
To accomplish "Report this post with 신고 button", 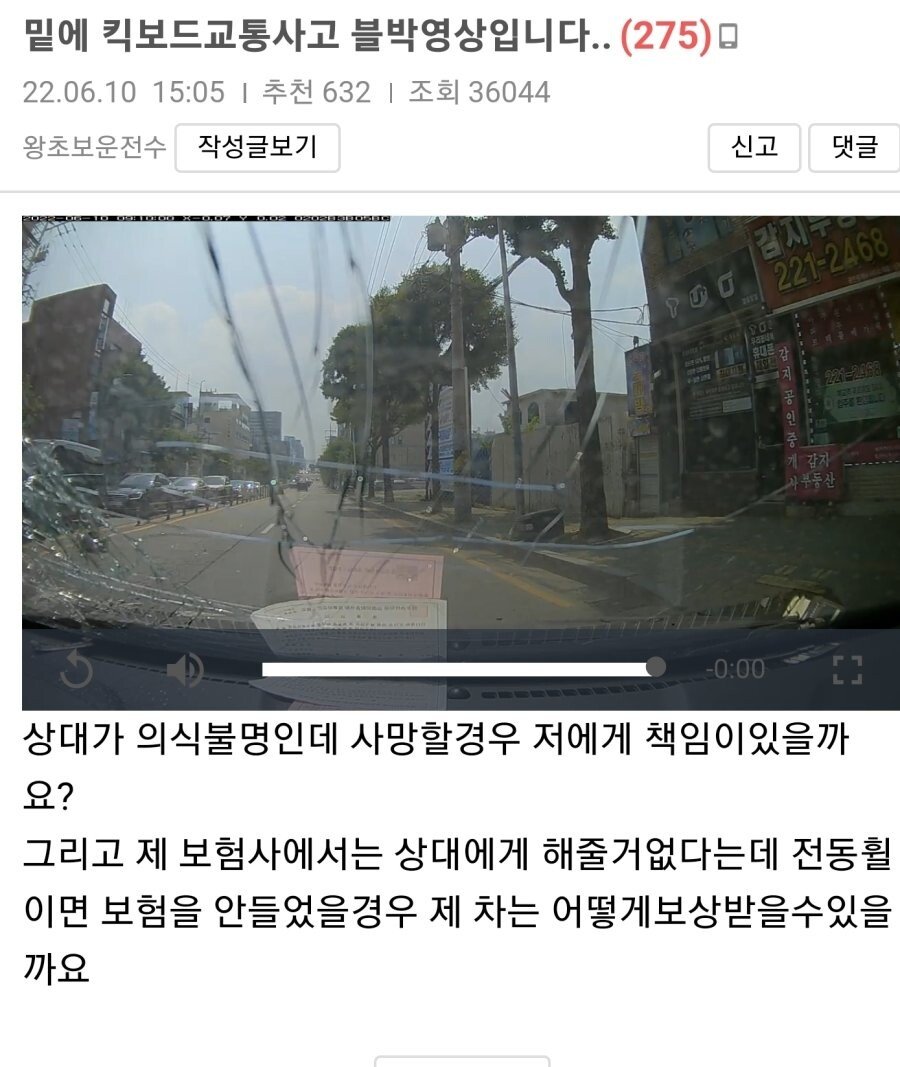I will pyautogui.click(x=754, y=148).
